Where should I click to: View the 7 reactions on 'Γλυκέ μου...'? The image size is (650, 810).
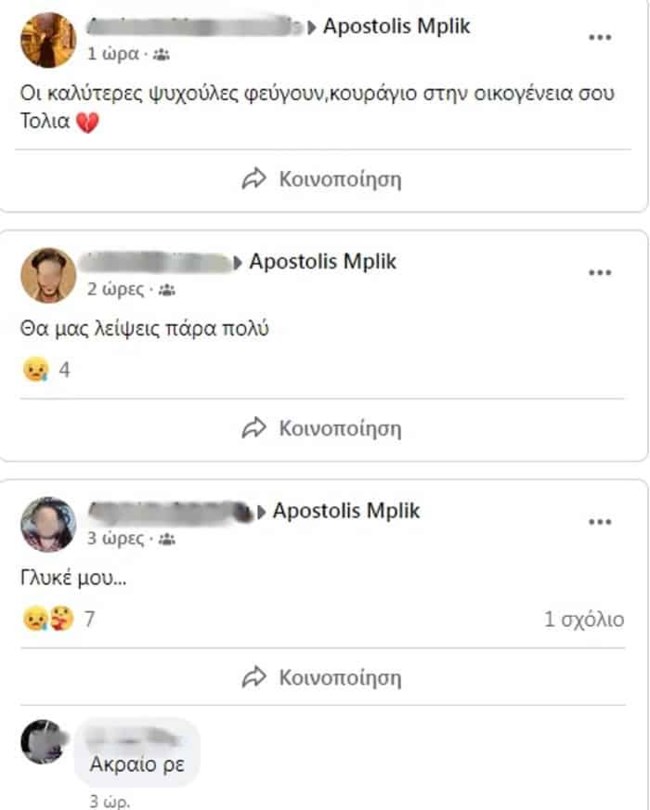click(x=58, y=620)
